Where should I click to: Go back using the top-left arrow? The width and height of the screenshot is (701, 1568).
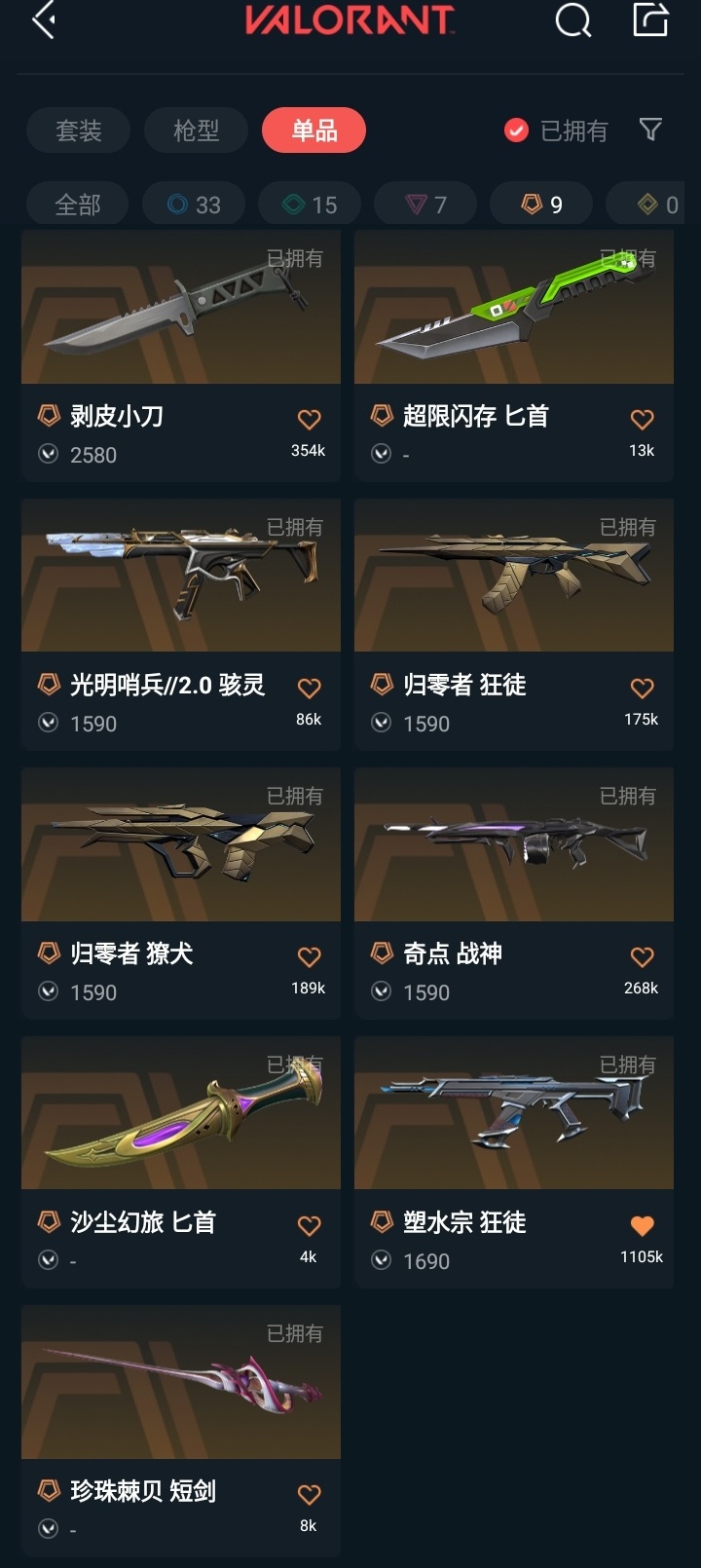(x=44, y=19)
